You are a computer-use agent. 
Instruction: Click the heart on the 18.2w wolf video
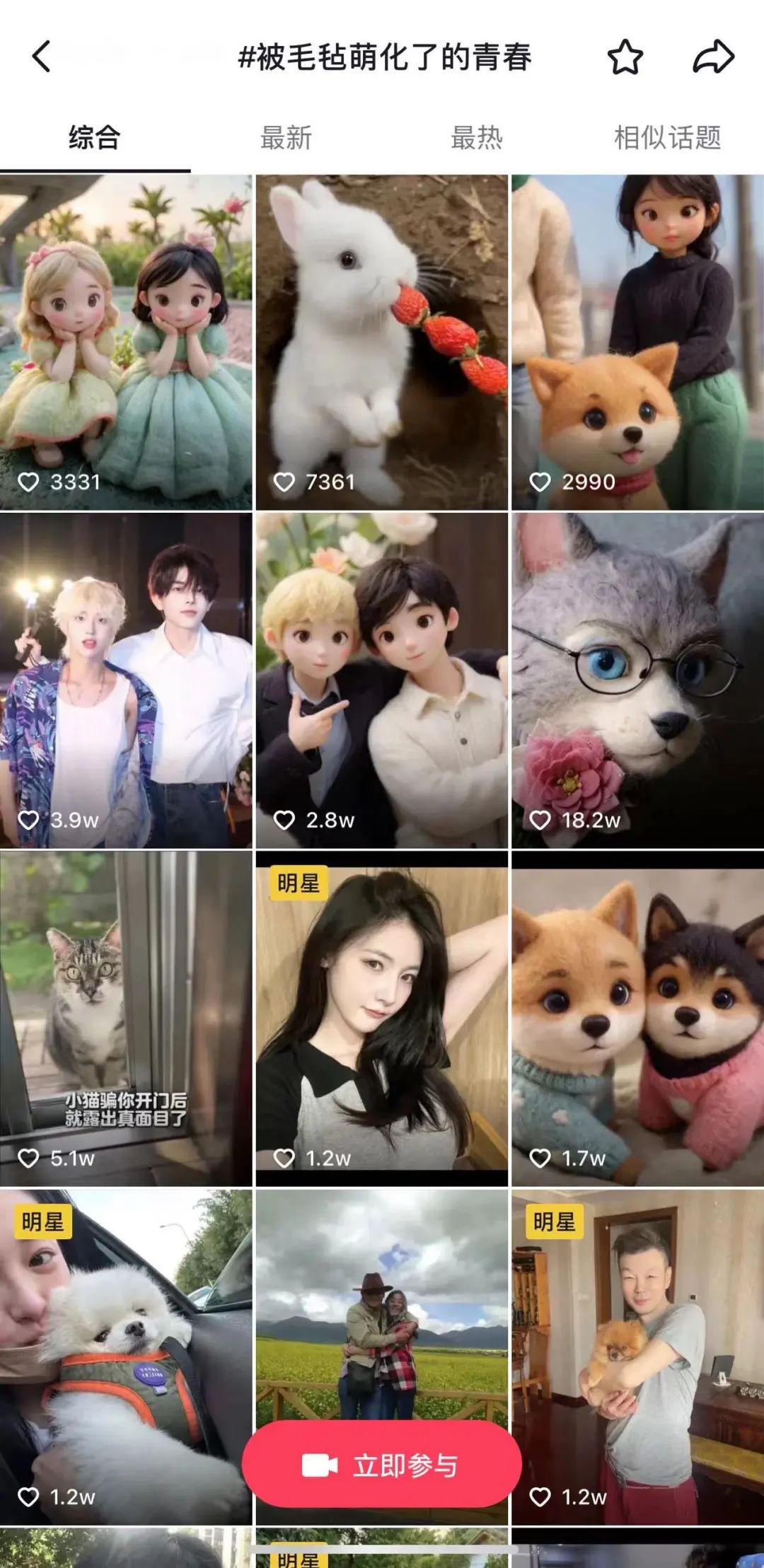[x=540, y=820]
